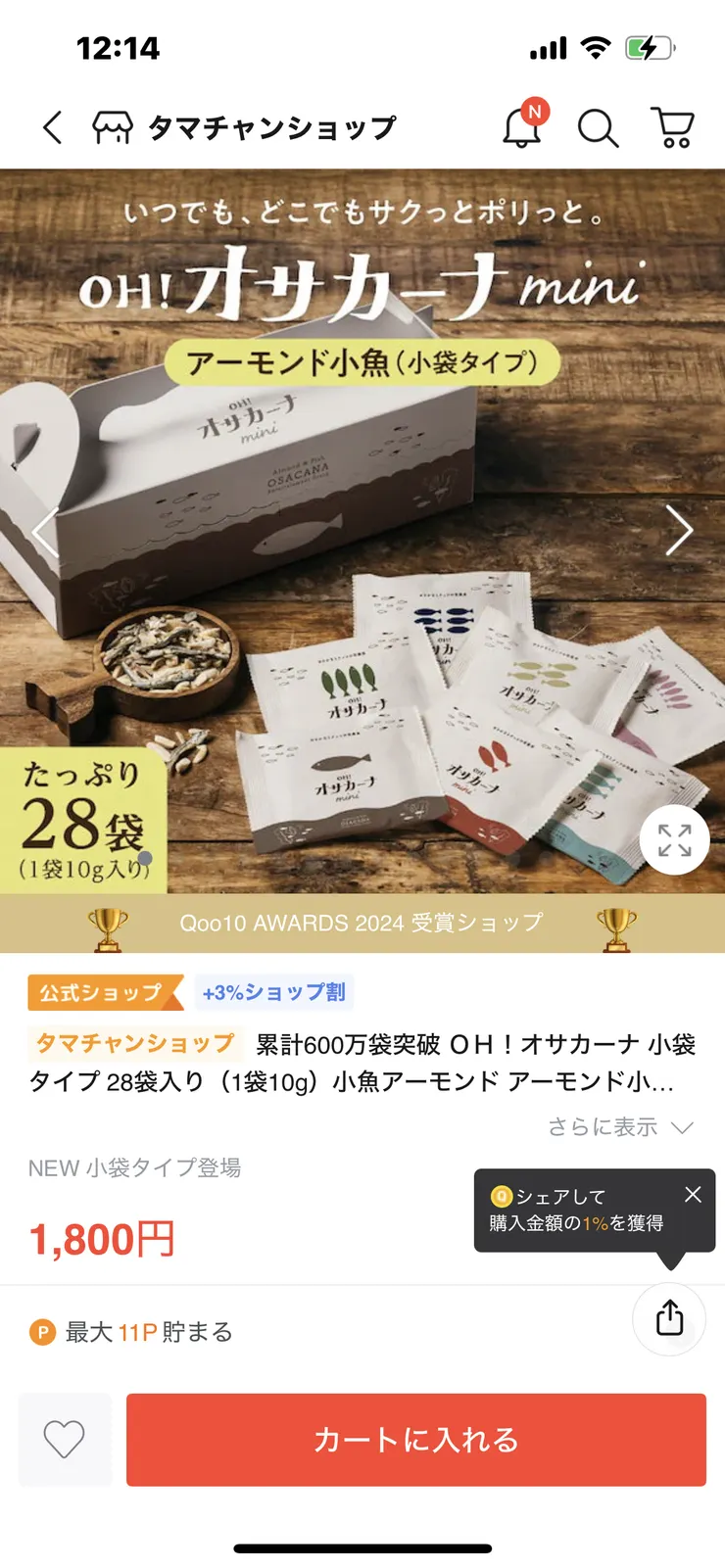The image size is (725, 1568).
Task: Add this product to the wishlist
Action: click(x=65, y=1440)
